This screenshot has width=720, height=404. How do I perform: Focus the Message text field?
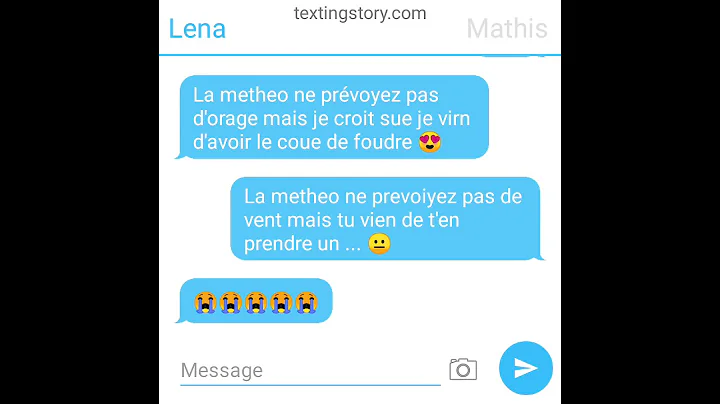point(310,370)
